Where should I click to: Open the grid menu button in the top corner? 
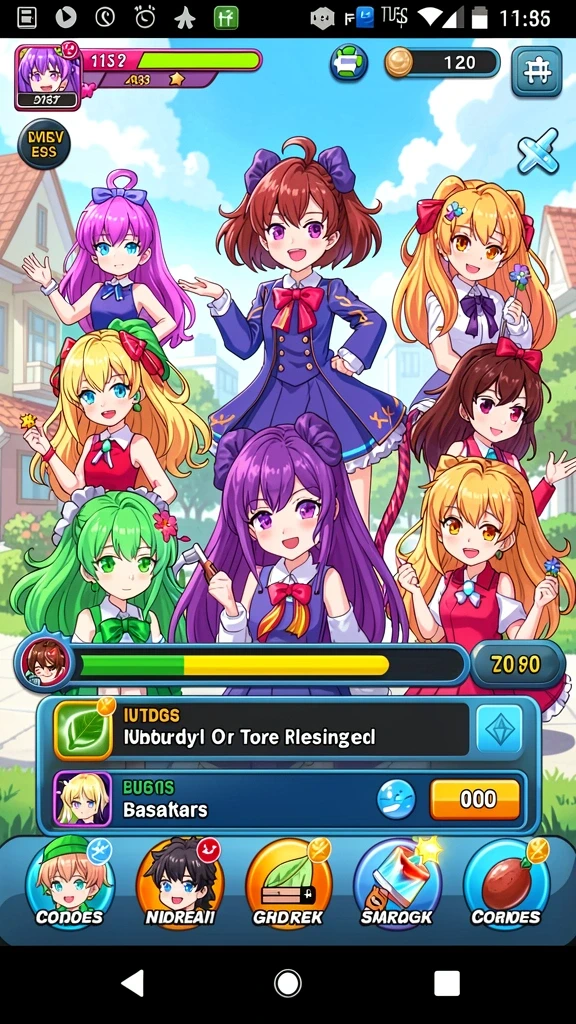tap(536, 71)
